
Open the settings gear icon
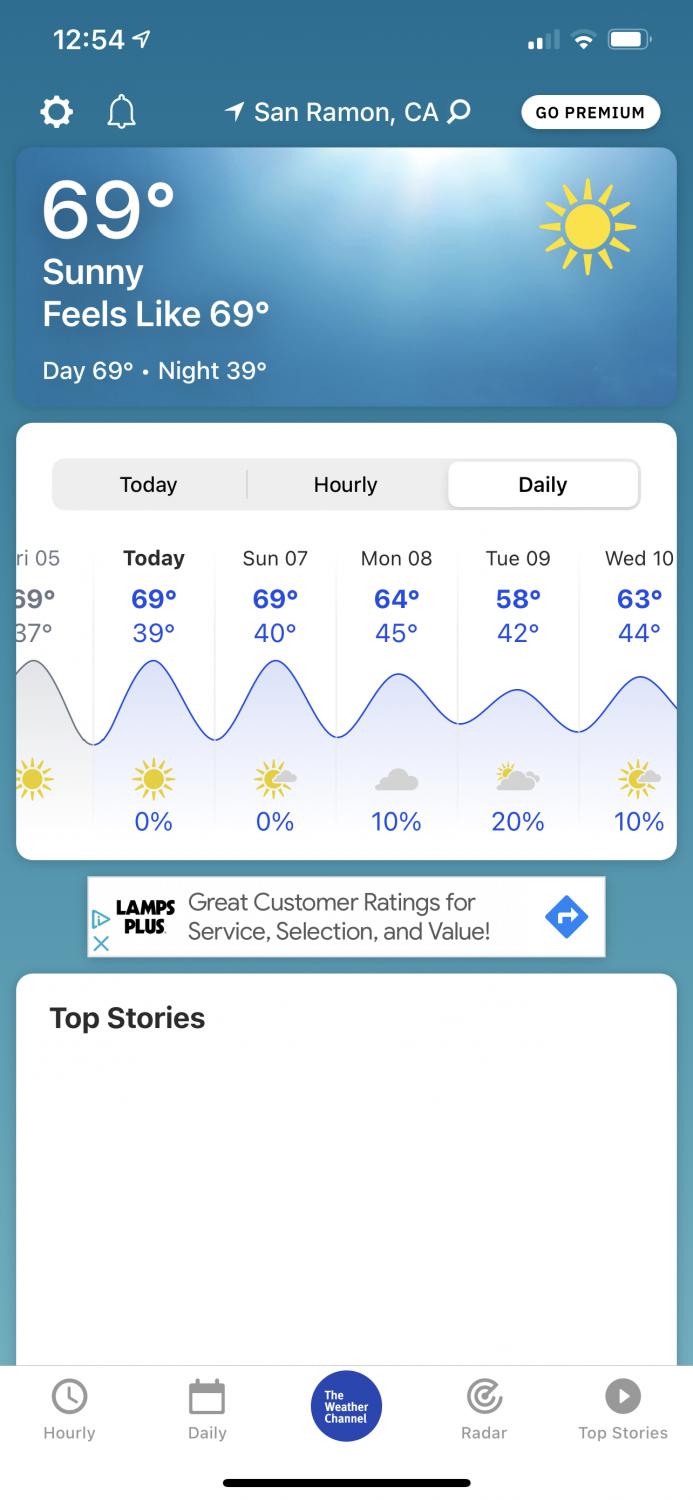pos(56,112)
